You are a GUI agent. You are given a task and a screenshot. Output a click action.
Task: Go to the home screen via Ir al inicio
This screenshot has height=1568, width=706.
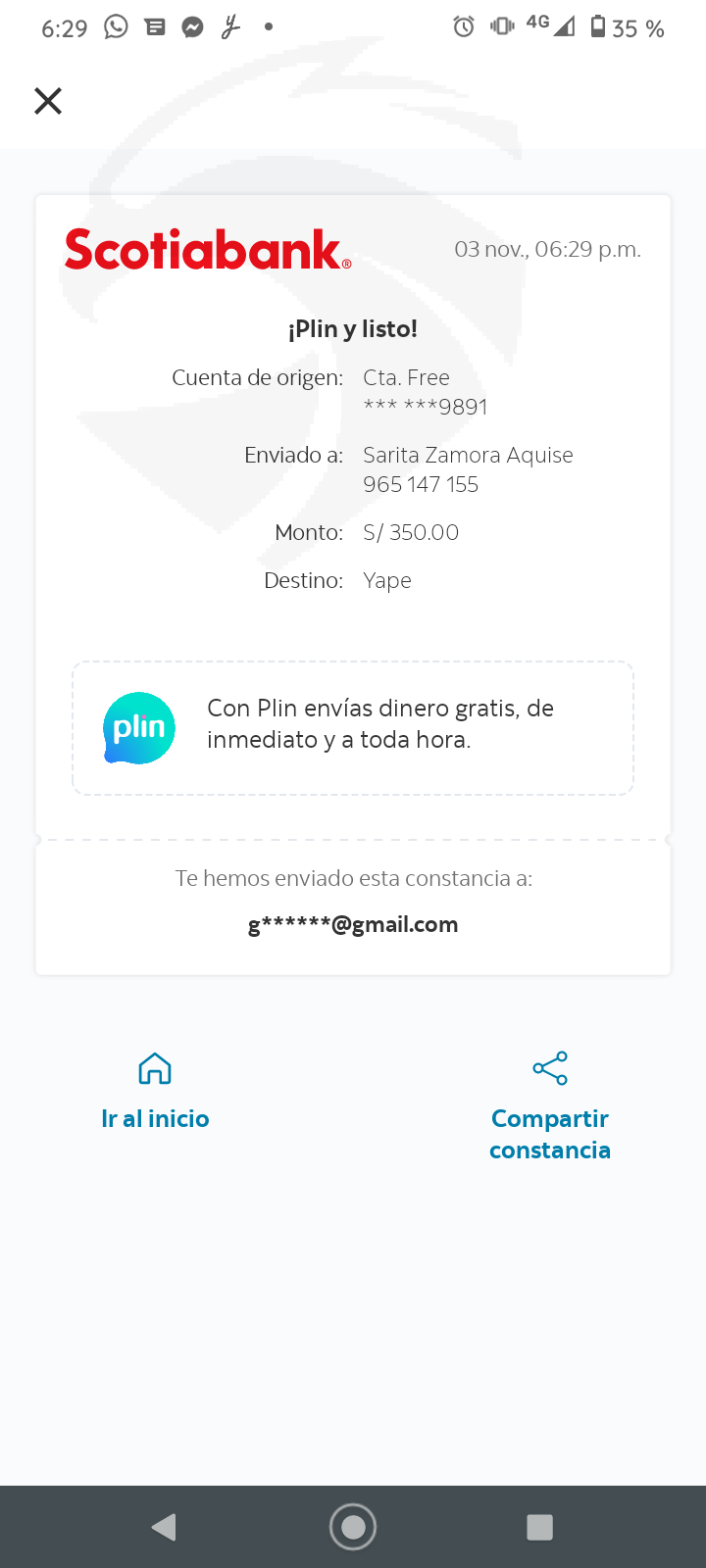click(155, 1092)
